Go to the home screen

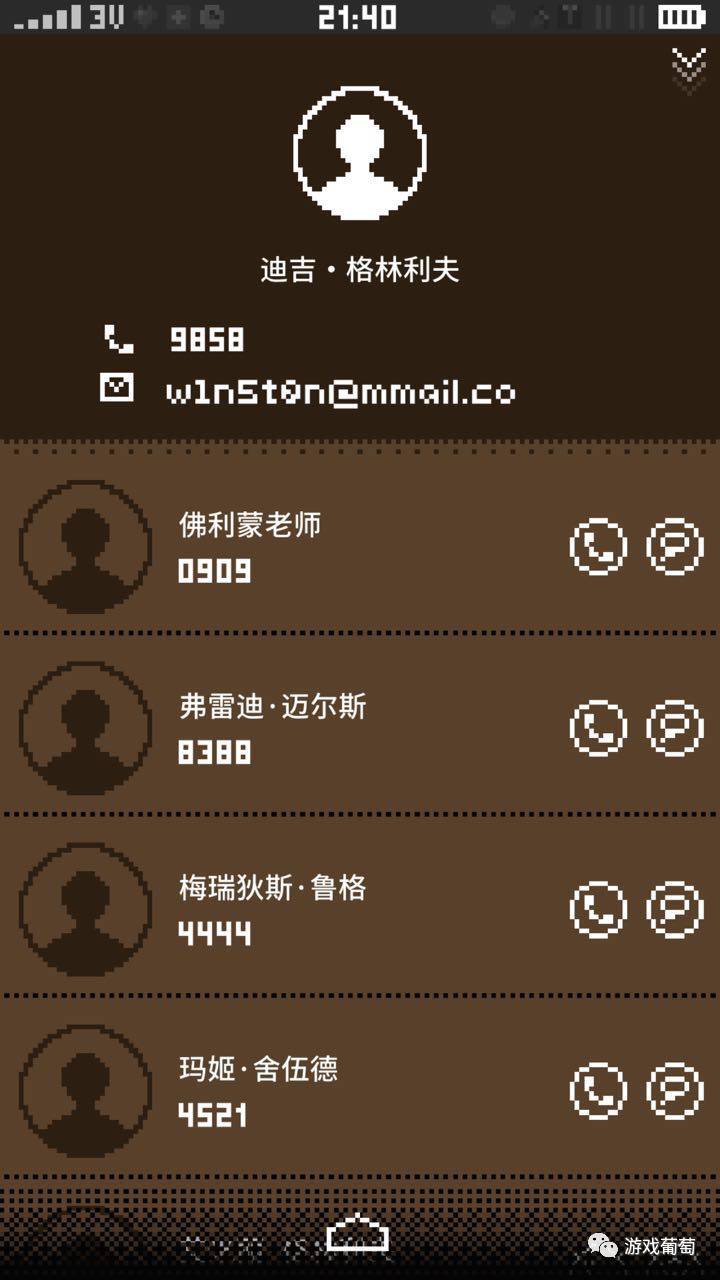pyautogui.click(x=357, y=1234)
